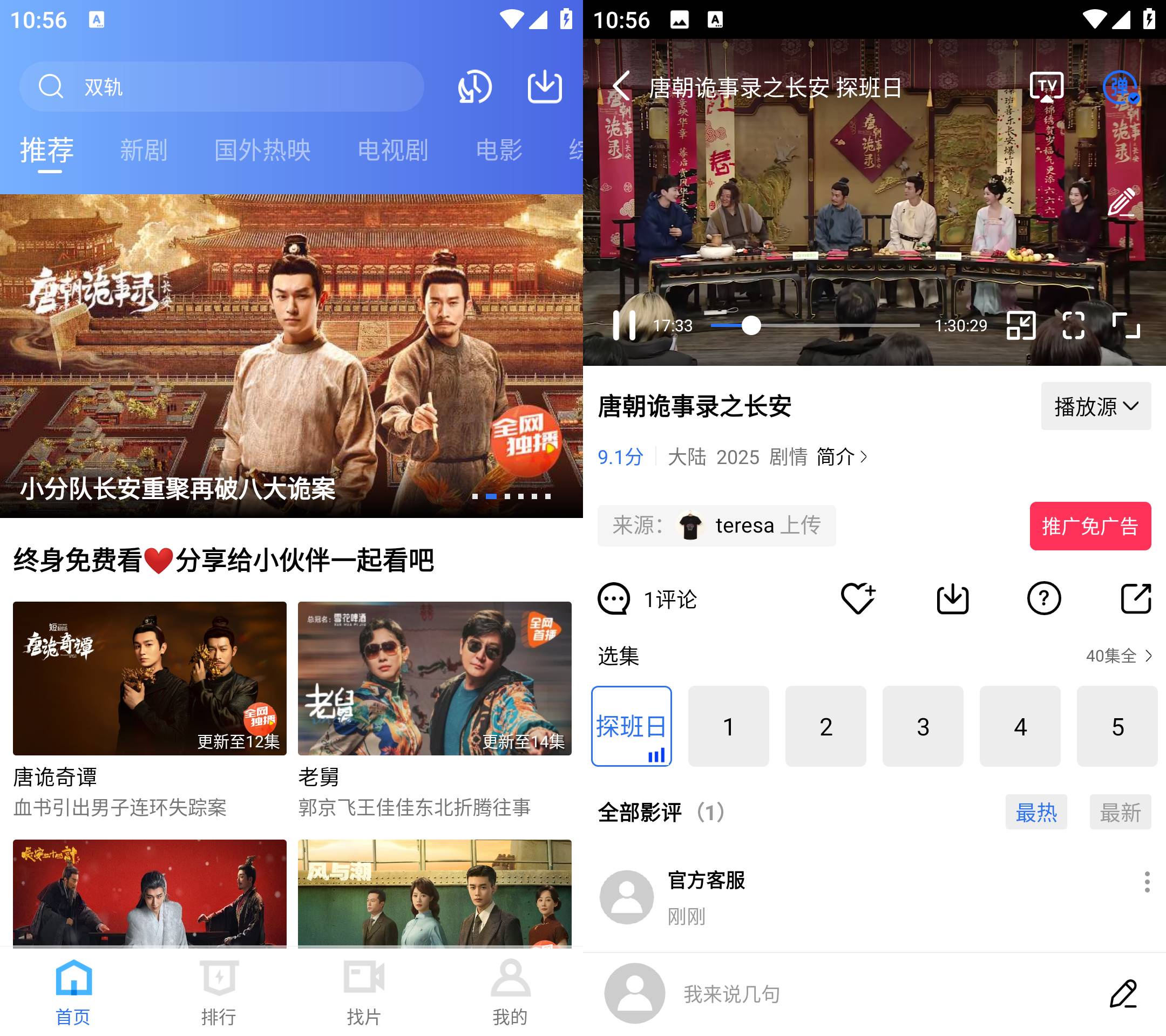Go to the 排行 bottom tab
1166x1036 pixels.
[219, 991]
